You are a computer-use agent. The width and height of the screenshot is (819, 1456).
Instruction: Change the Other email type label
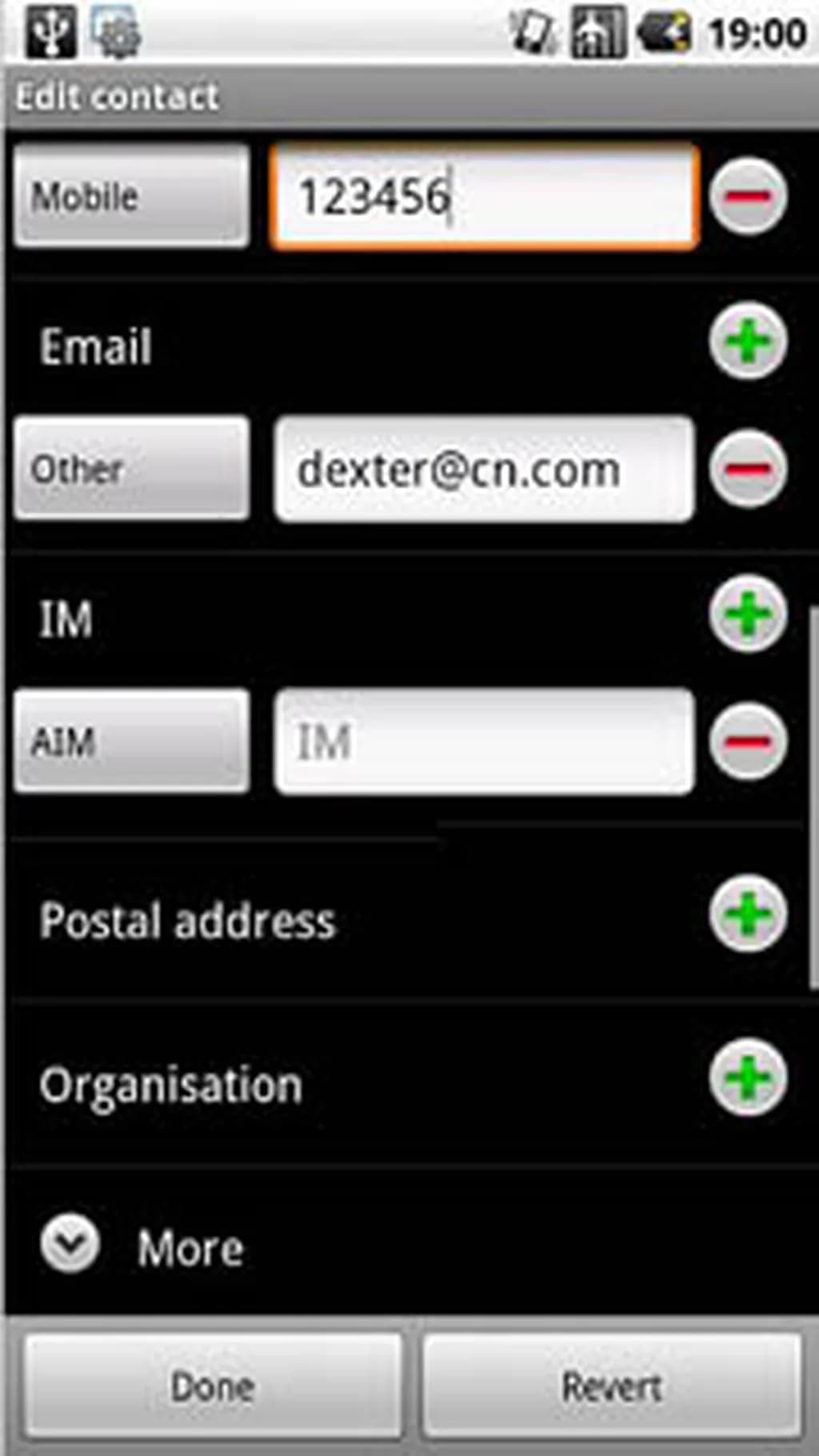pyautogui.click(x=131, y=469)
